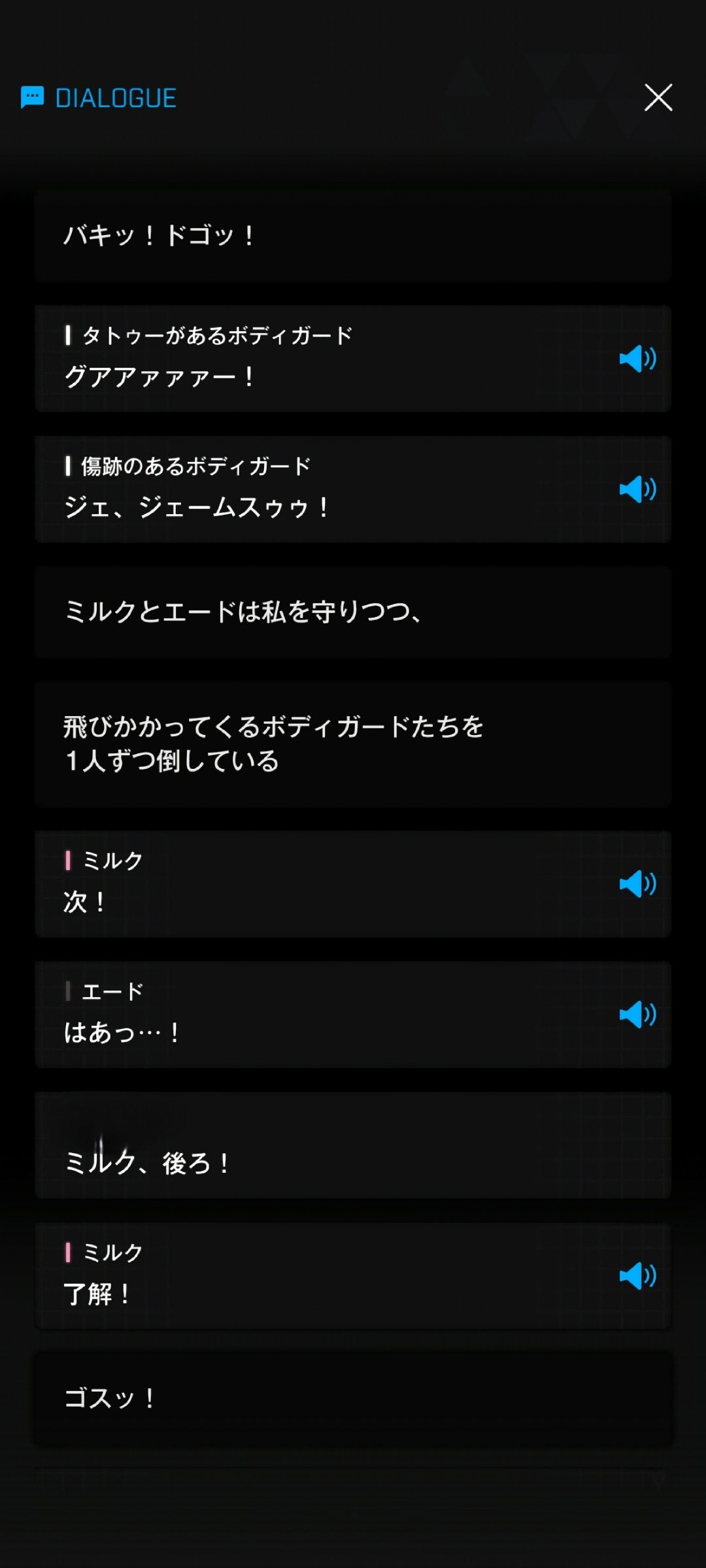Play voice for line グアアァァァー！
This screenshot has width=706, height=1568.
coord(637,359)
